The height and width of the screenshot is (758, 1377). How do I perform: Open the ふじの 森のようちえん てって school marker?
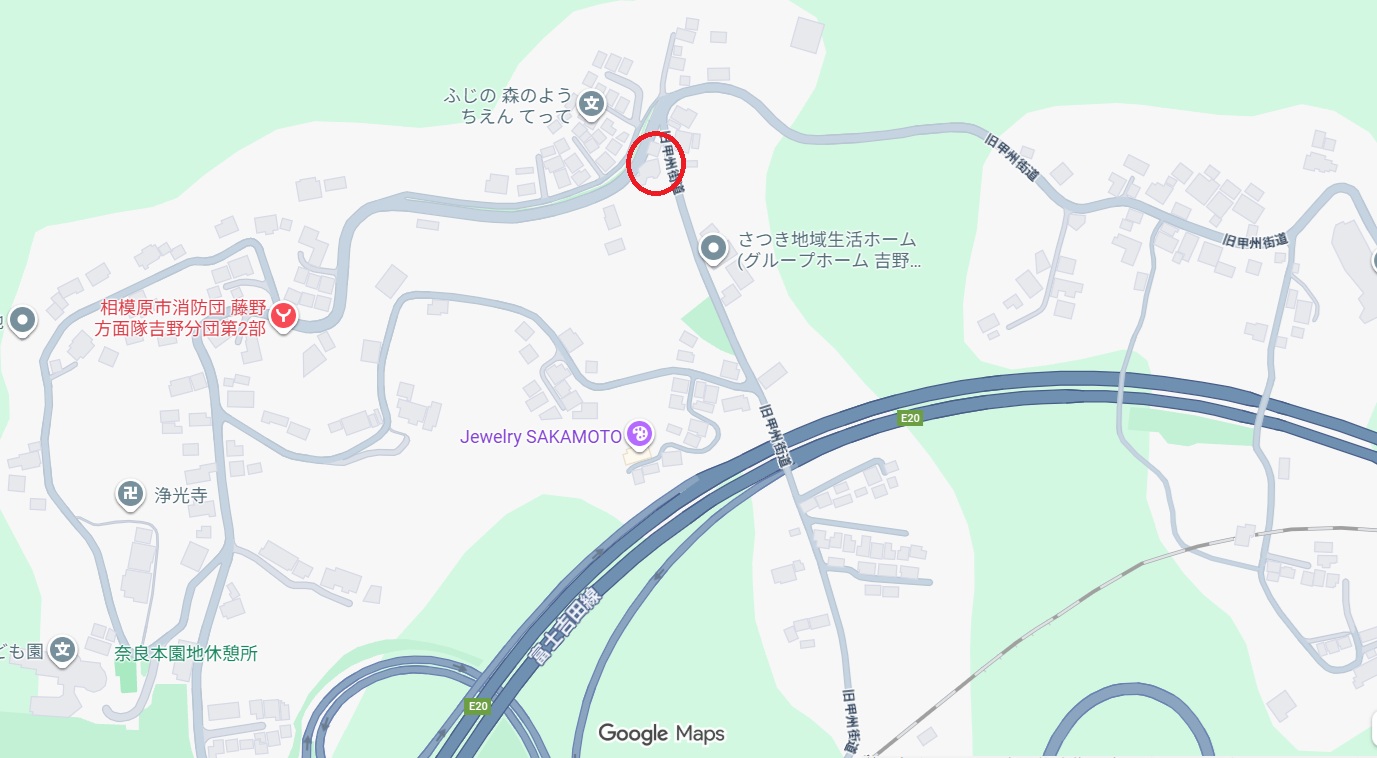pyautogui.click(x=592, y=103)
